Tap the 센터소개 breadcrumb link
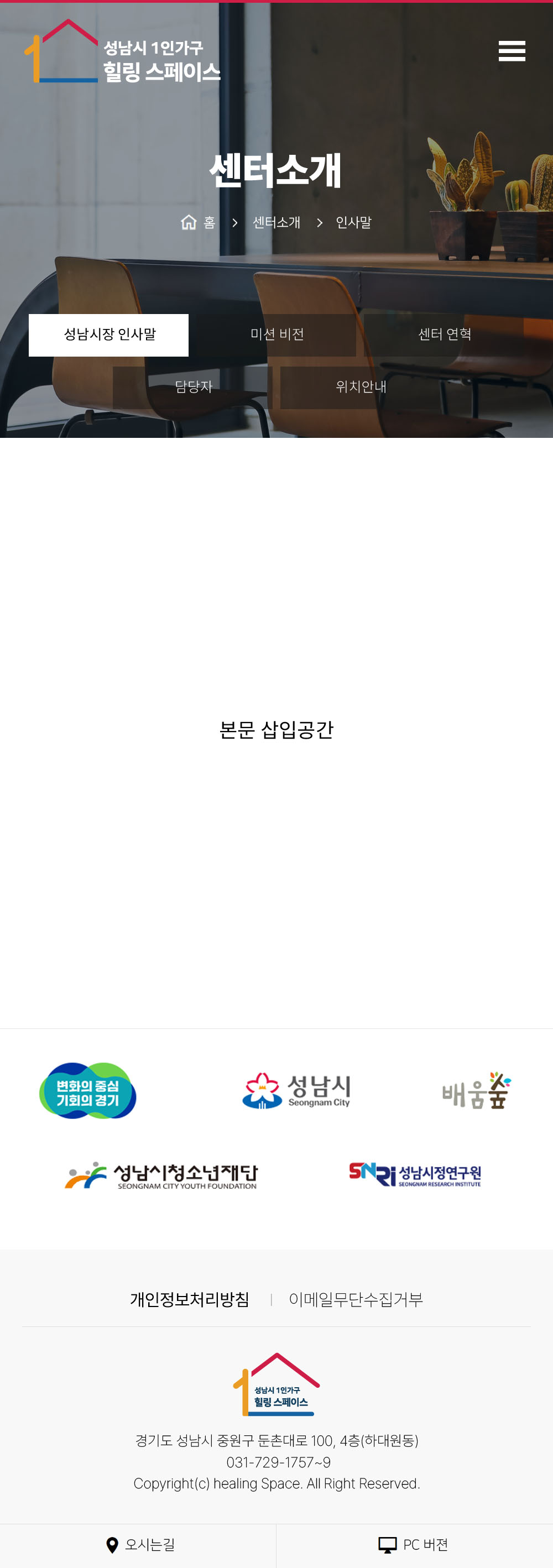 276,223
